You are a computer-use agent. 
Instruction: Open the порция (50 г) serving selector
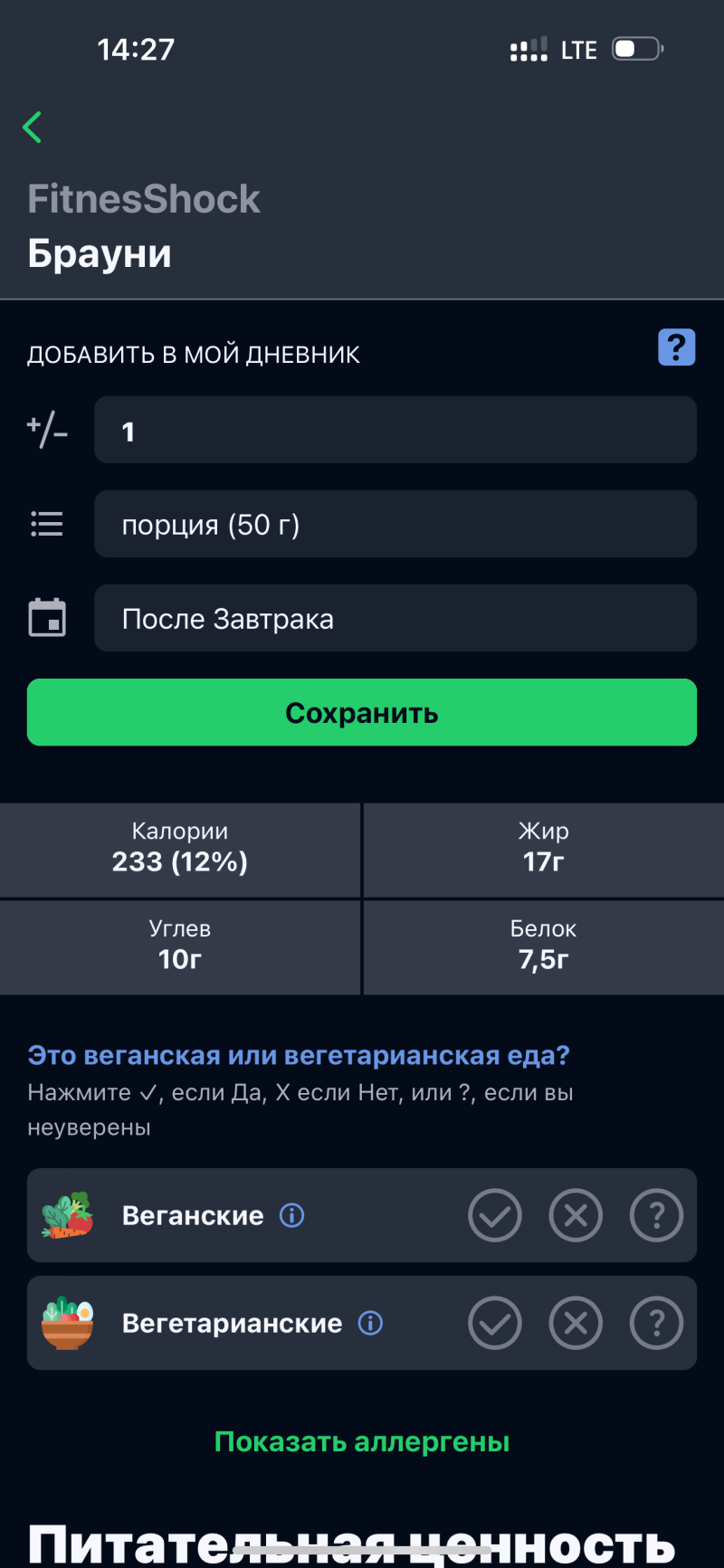click(395, 525)
